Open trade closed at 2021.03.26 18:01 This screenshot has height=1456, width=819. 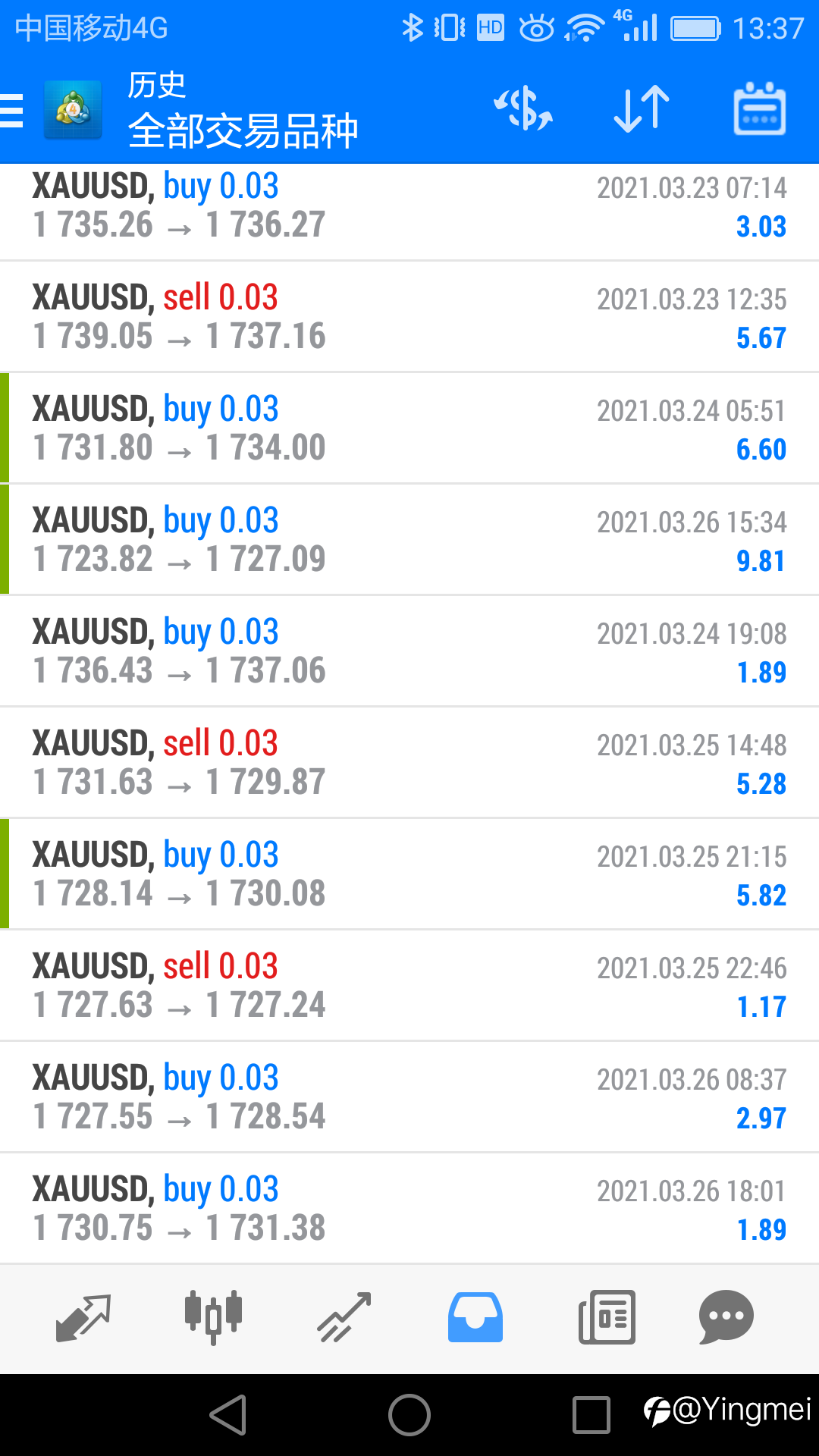click(409, 1209)
